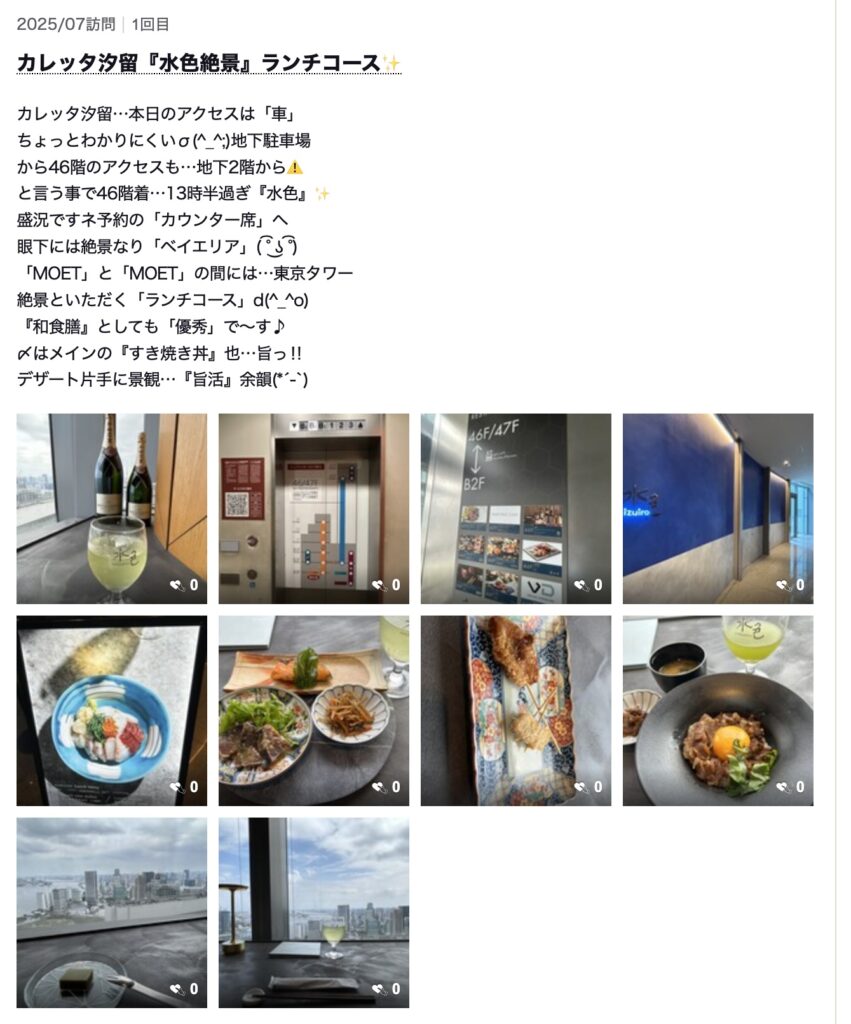The width and height of the screenshot is (851, 1024).
Task: View the counter seat window view photo
Action: (x=313, y=912)
